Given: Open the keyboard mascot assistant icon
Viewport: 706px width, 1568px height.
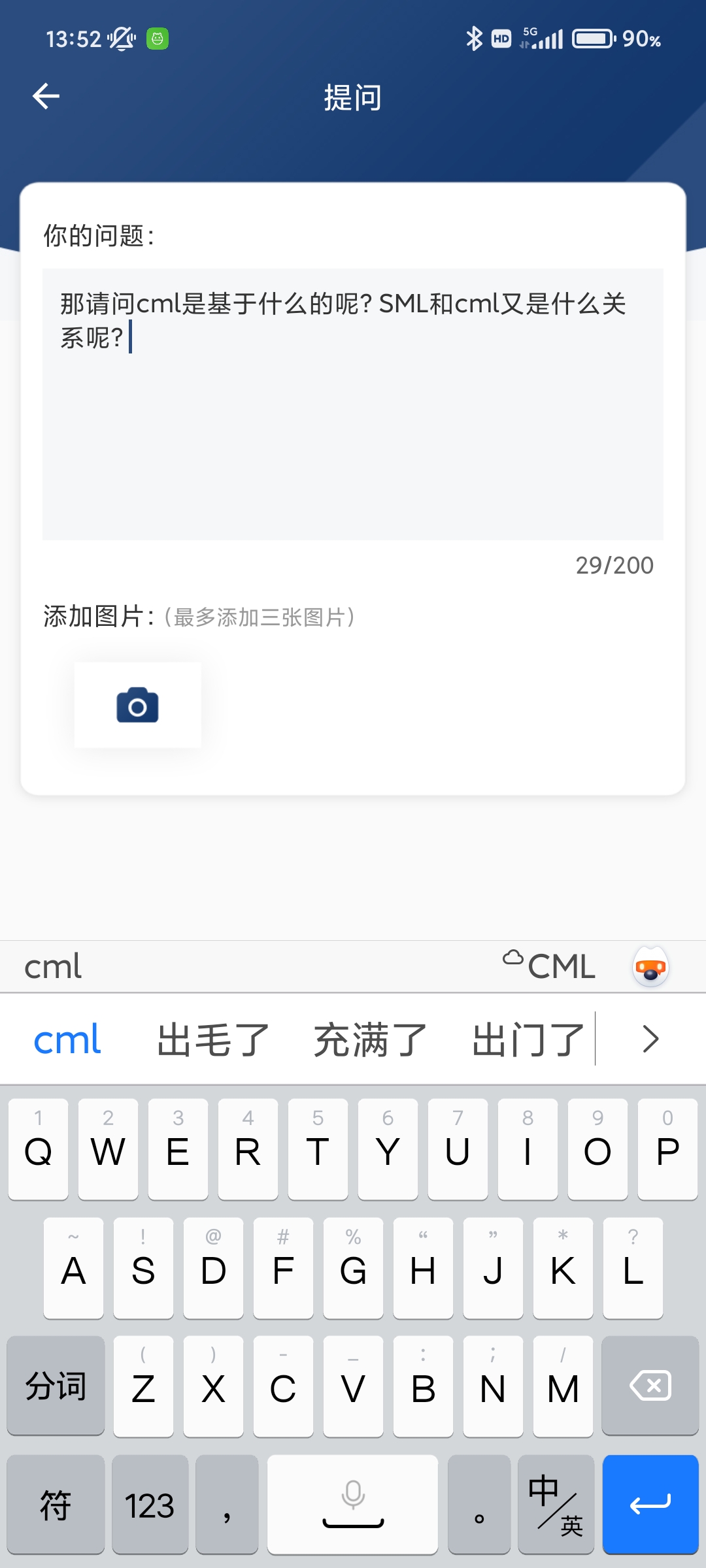Looking at the screenshot, I should (x=650, y=967).
